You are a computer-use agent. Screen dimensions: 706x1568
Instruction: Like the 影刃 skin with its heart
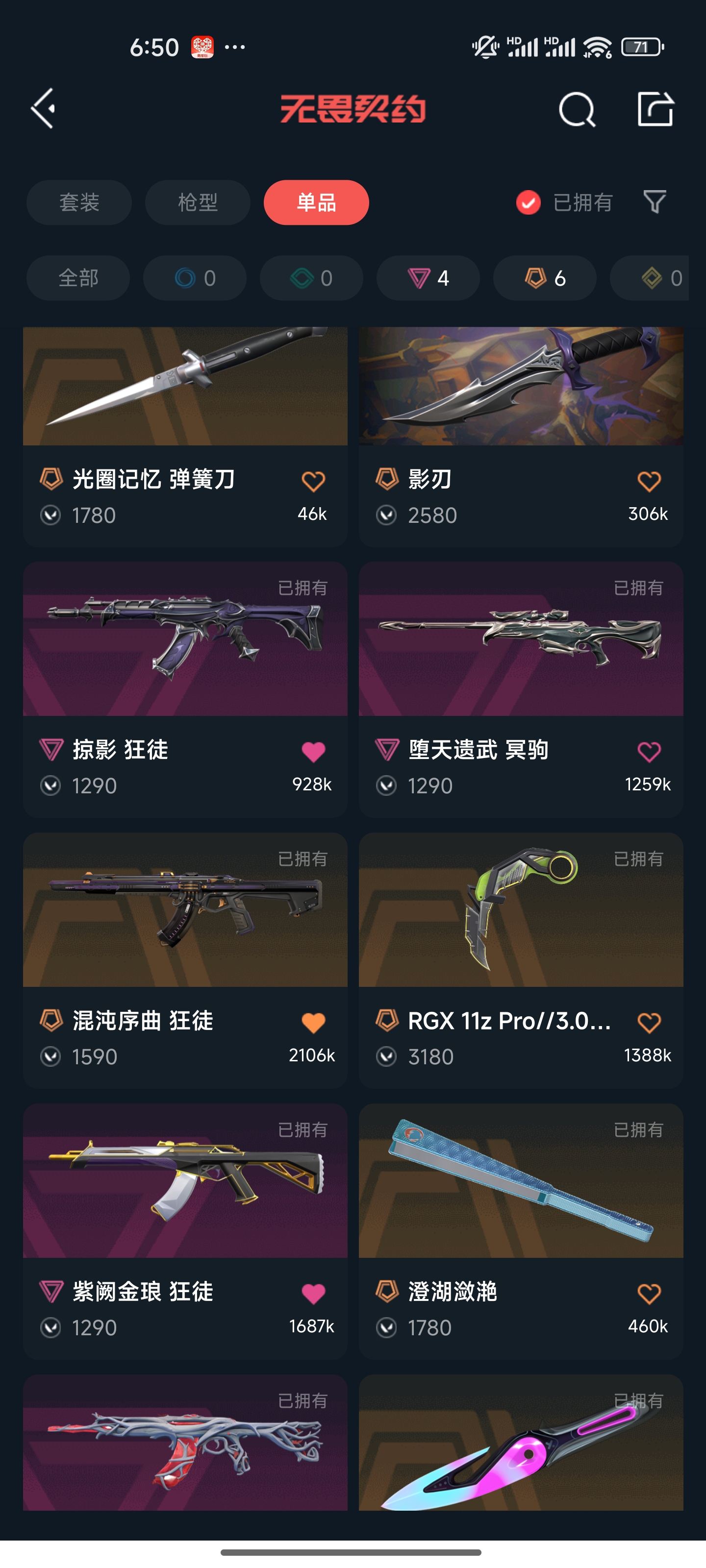coord(649,482)
